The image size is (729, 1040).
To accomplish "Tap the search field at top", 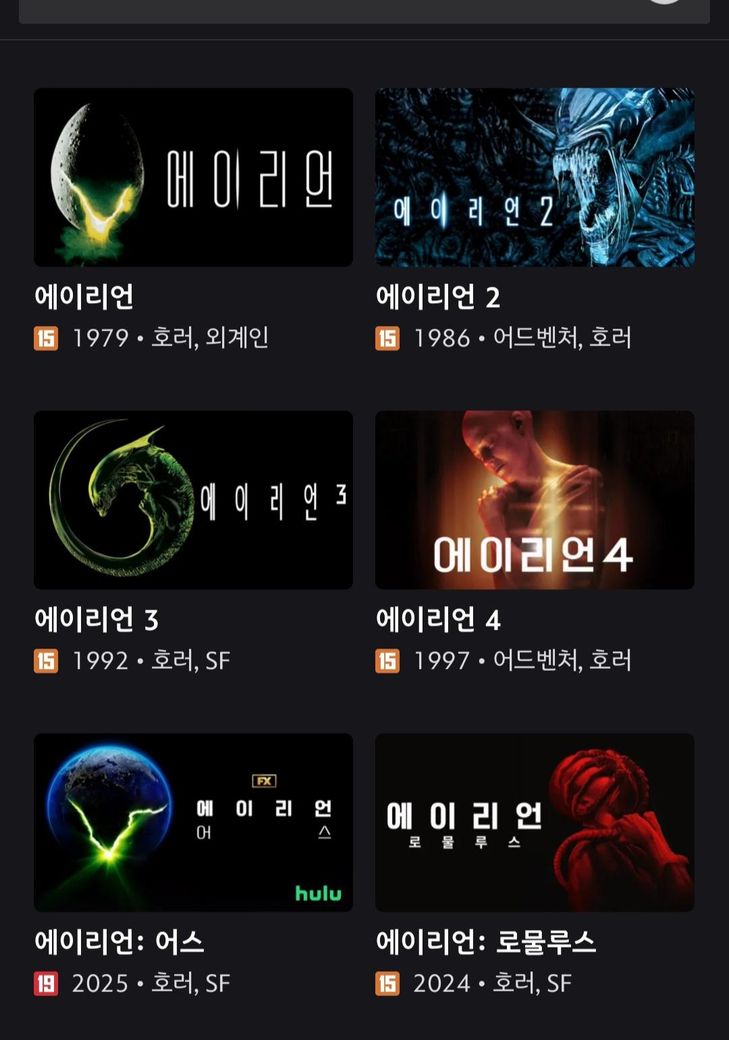I will pos(330,10).
